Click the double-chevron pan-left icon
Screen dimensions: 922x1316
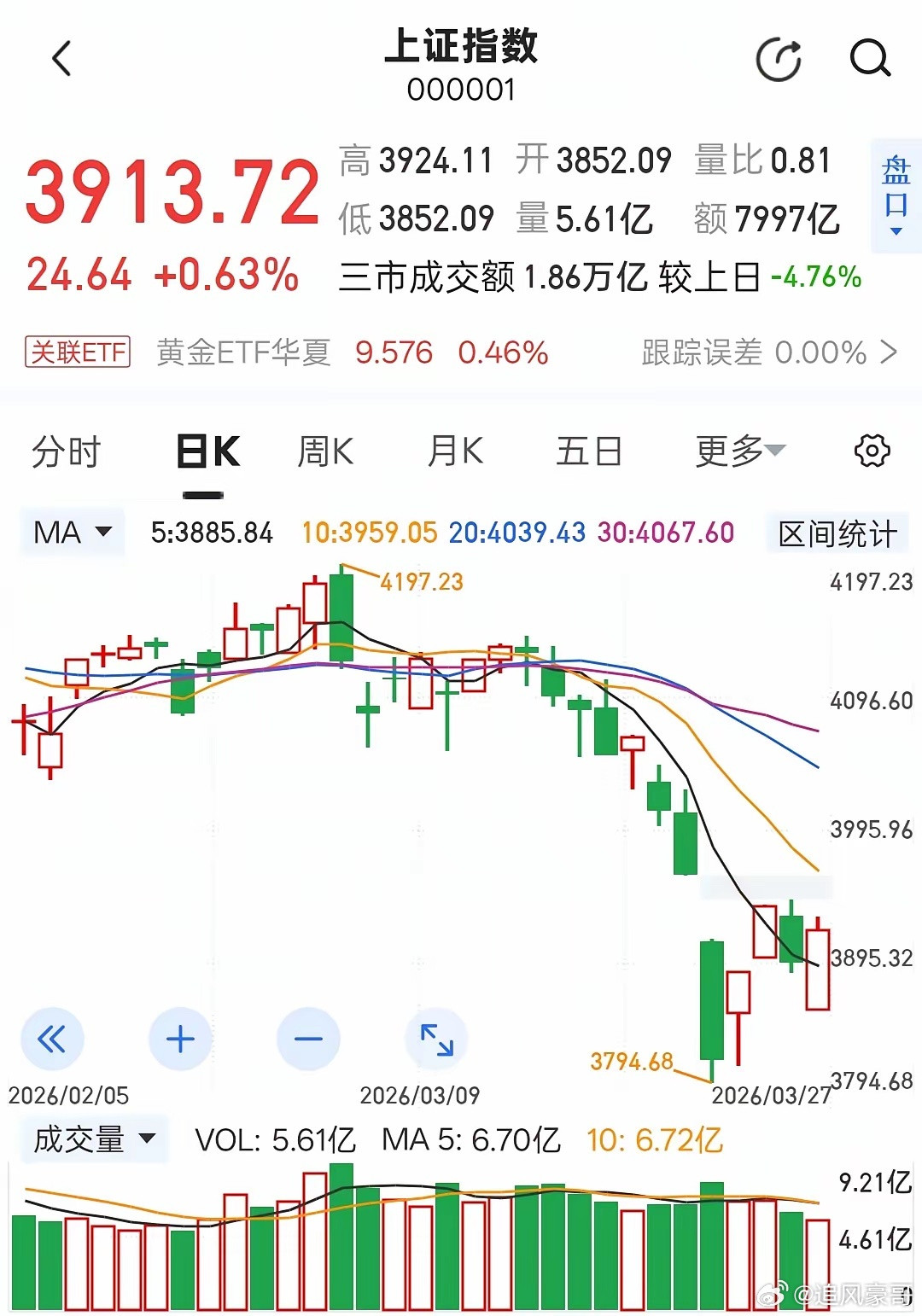pyautogui.click(x=53, y=1039)
